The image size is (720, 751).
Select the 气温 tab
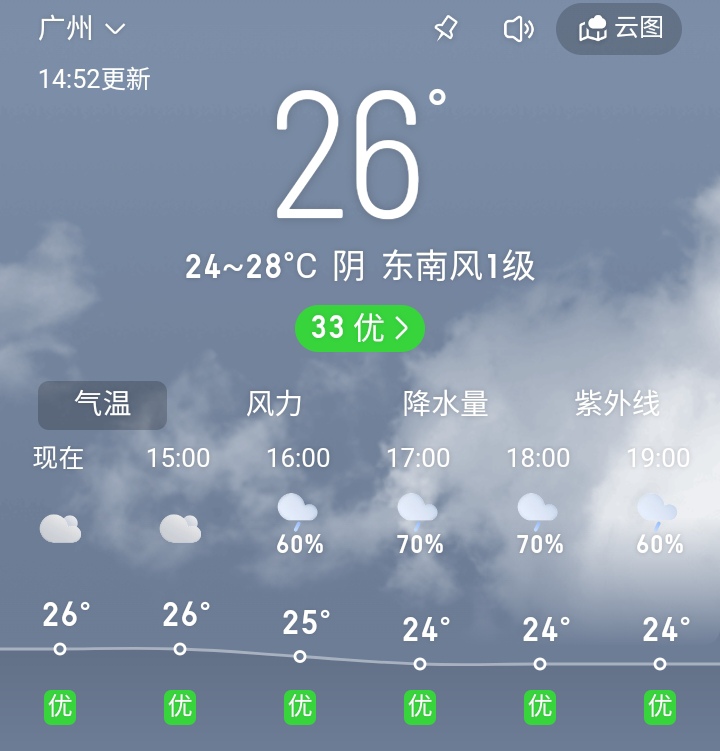pyautogui.click(x=103, y=404)
